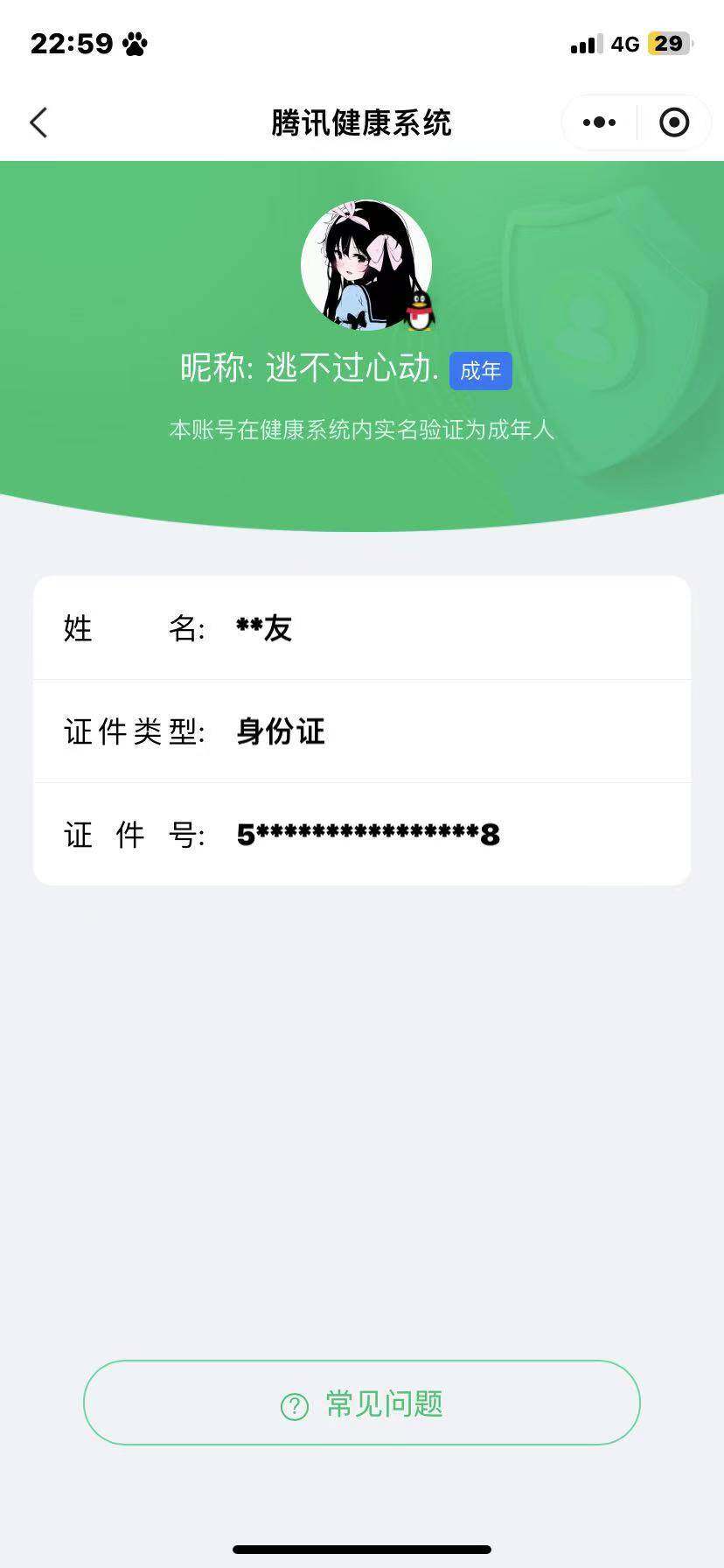Click the 身份证 document type value
Viewport: 724px width, 1568px height.
280,731
